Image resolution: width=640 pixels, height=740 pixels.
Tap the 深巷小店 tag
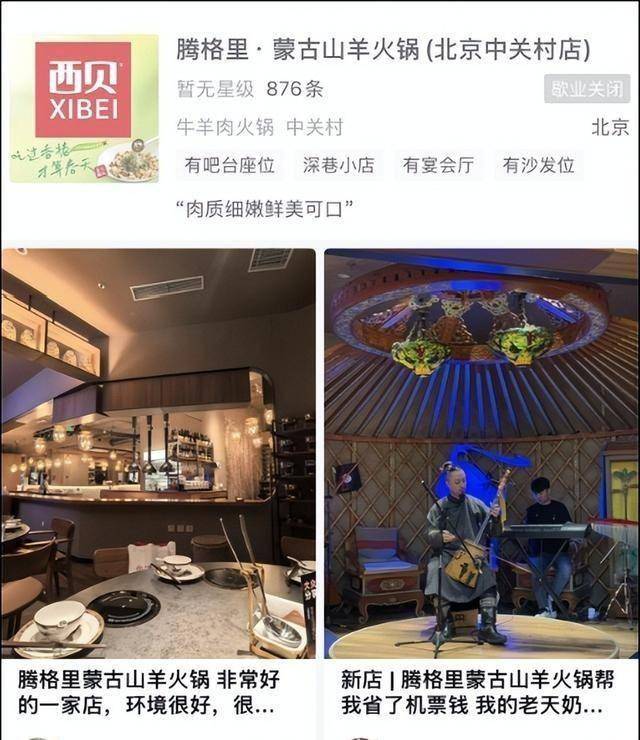pyautogui.click(x=338, y=165)
